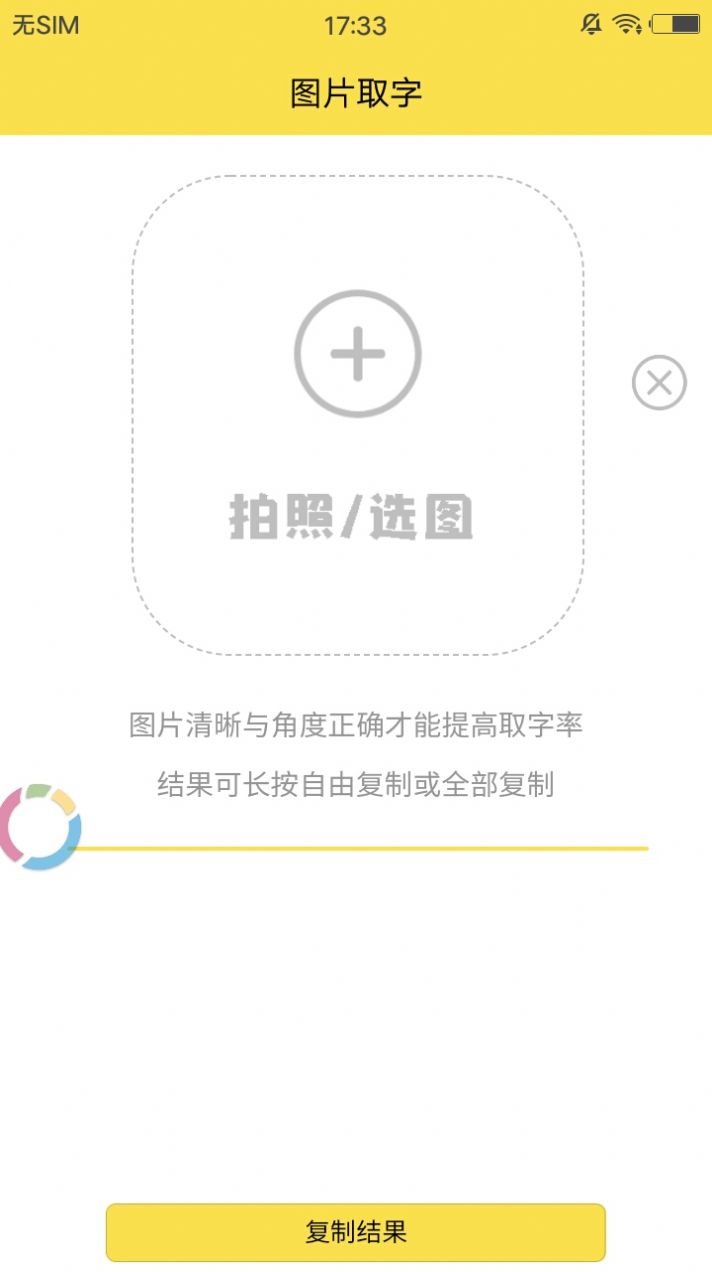Clear the selected image with the X icon
The image size is (712, 1272).
pos(659,383)
